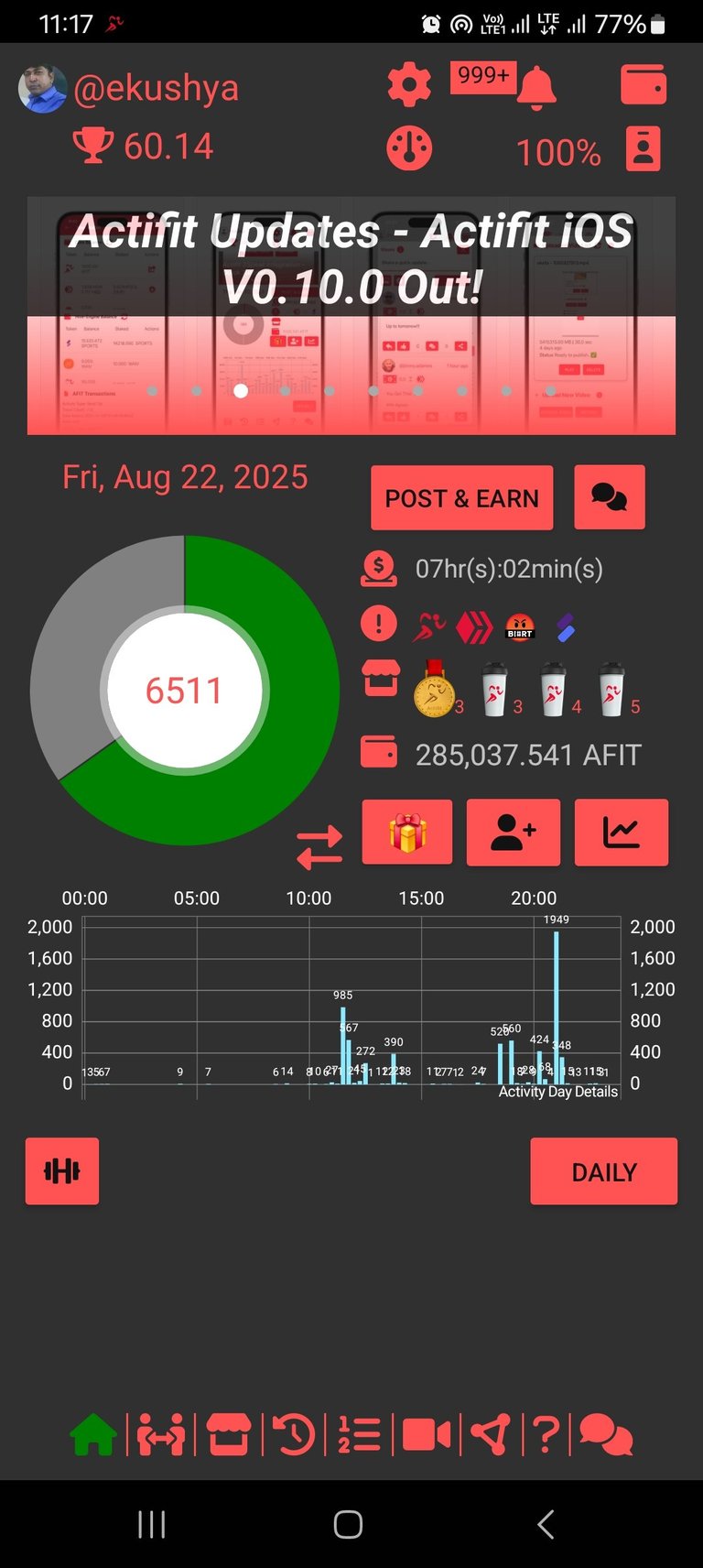Tap the DAILY button
Viewport: 703px width, 1568px height.
coord(604,1171)
